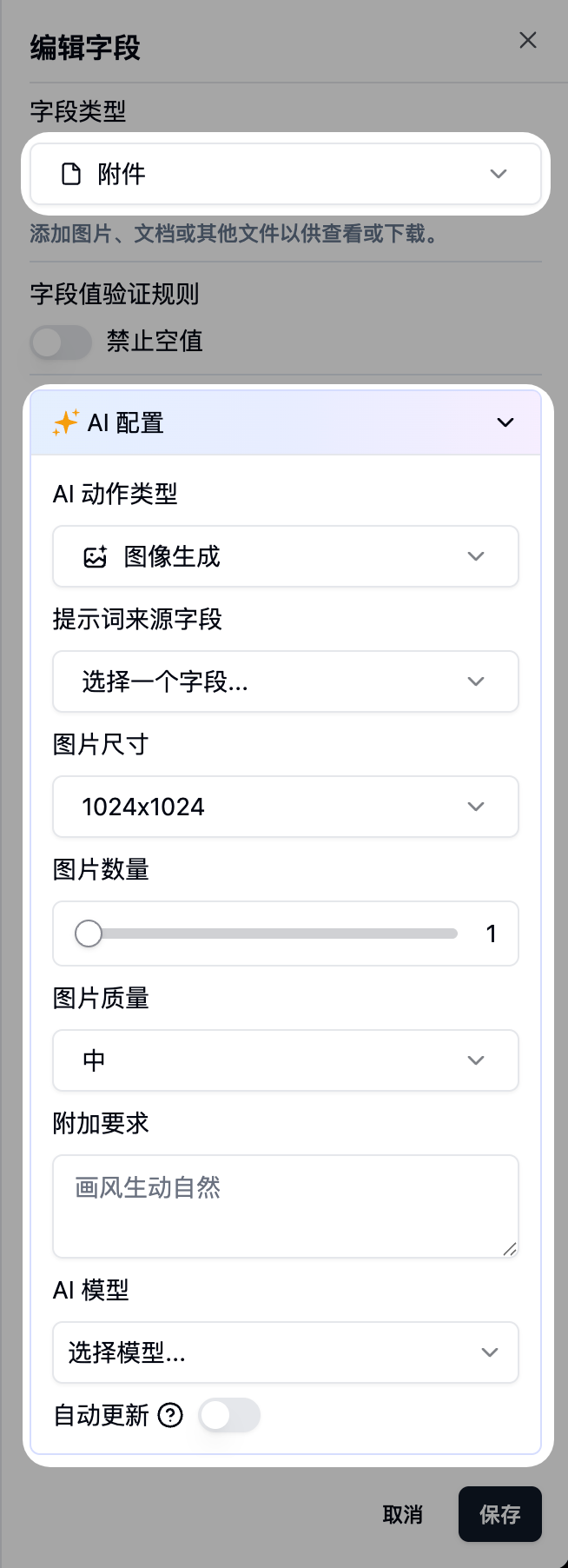Tap the 图片数量 slider track

[278, 933]
